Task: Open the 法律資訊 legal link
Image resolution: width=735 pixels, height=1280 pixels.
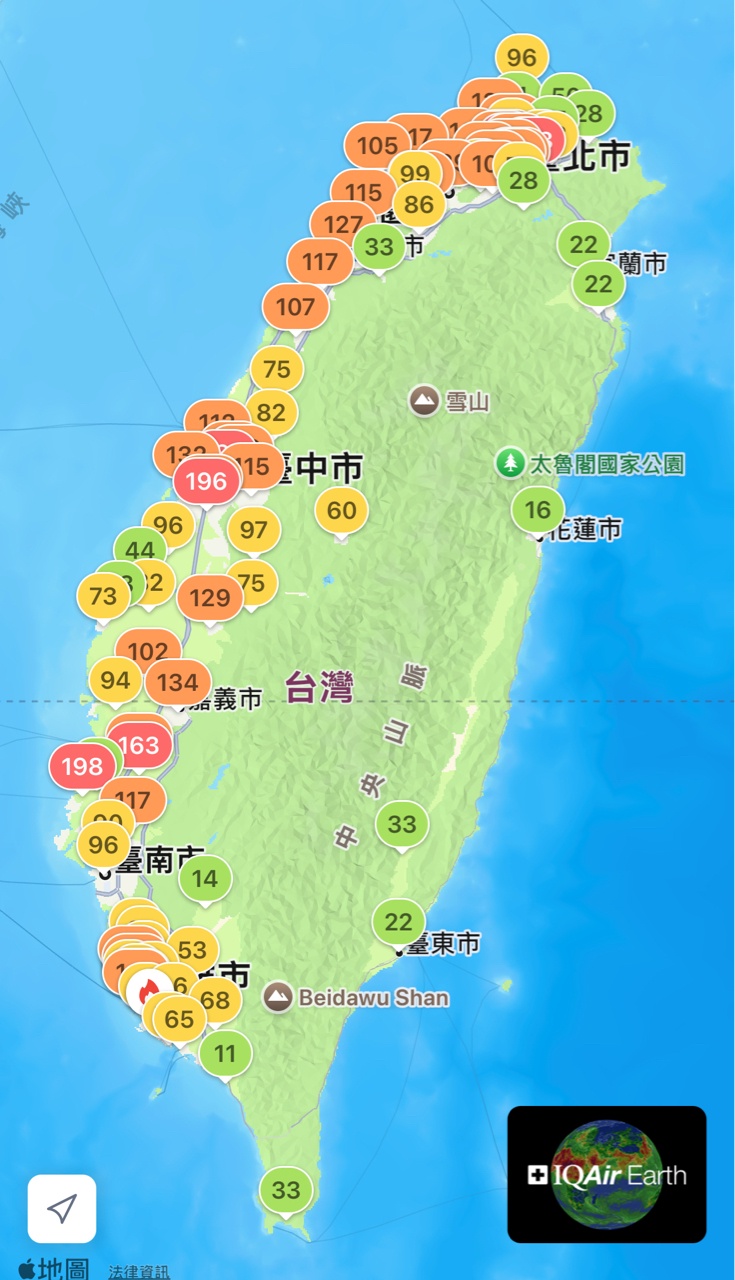Action: click(x=139, y=1271)
